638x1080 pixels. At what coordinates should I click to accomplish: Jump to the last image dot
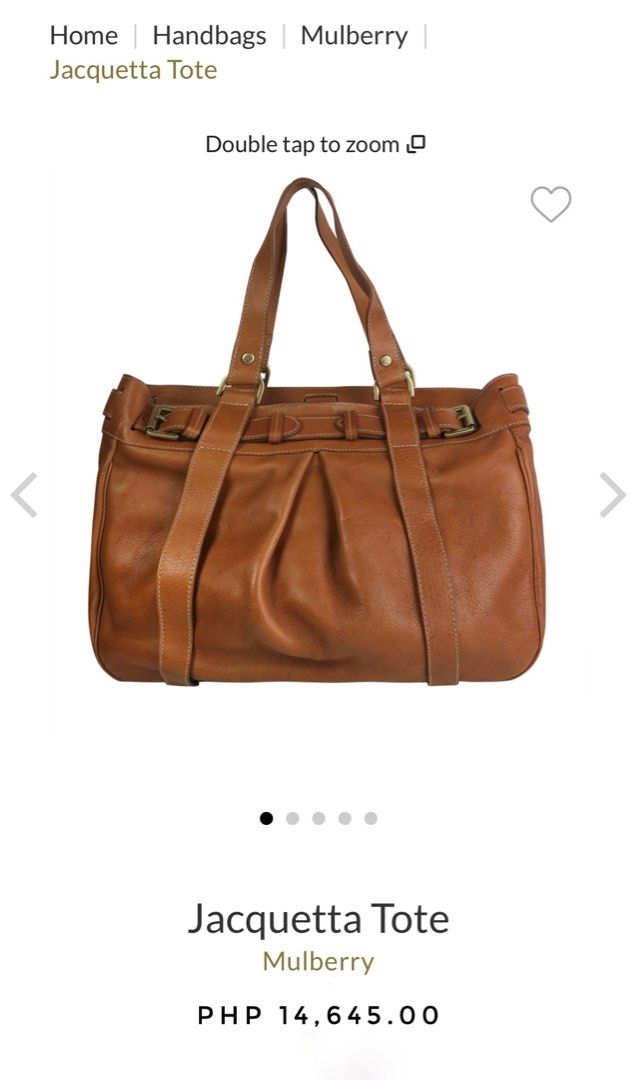click(370, 818)
